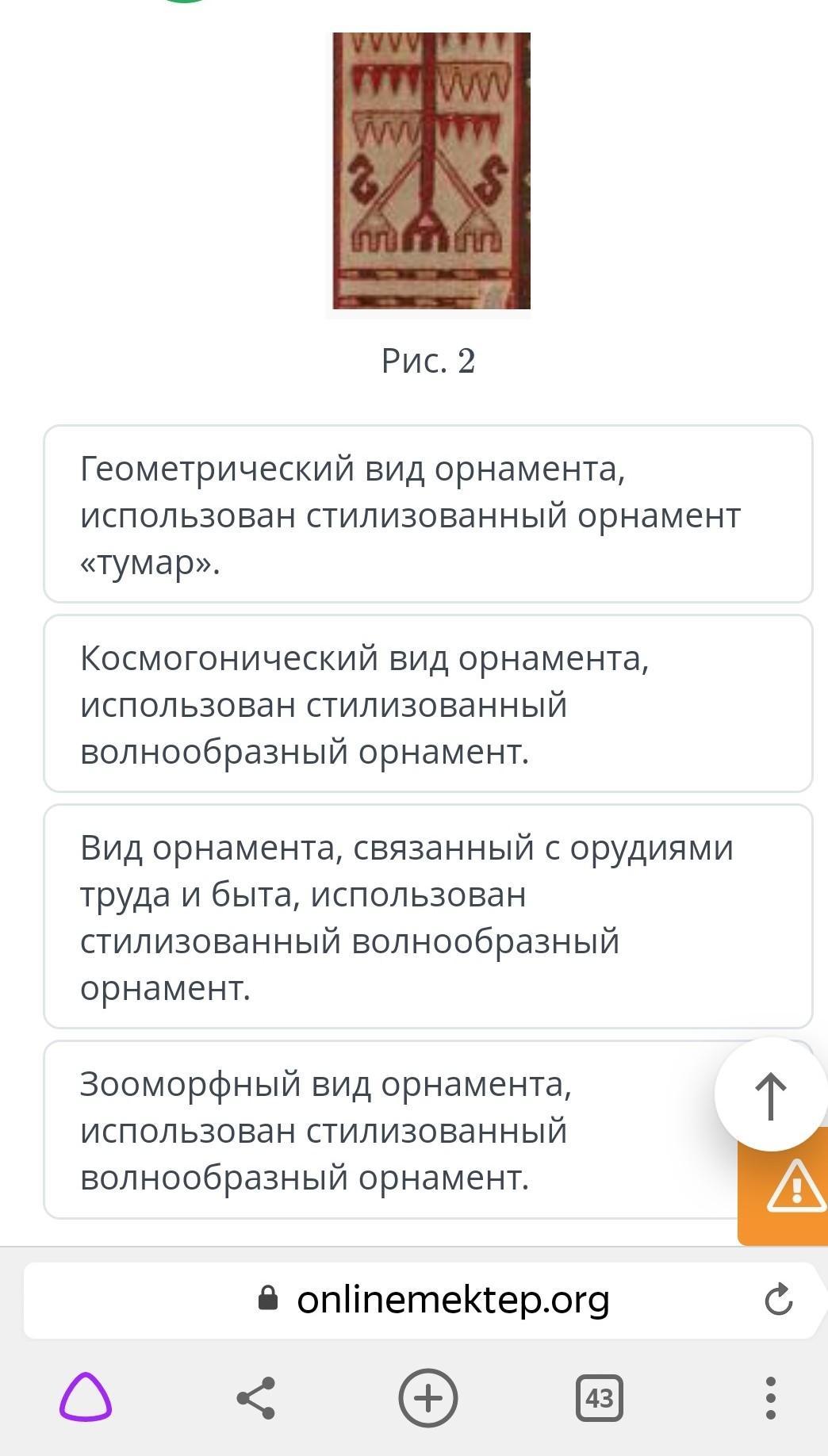Image resolution: width=828 pixels, height=1456 pixels.
Task: Tap the scroll-to-top arrow button
Action: click(771, 1094)
